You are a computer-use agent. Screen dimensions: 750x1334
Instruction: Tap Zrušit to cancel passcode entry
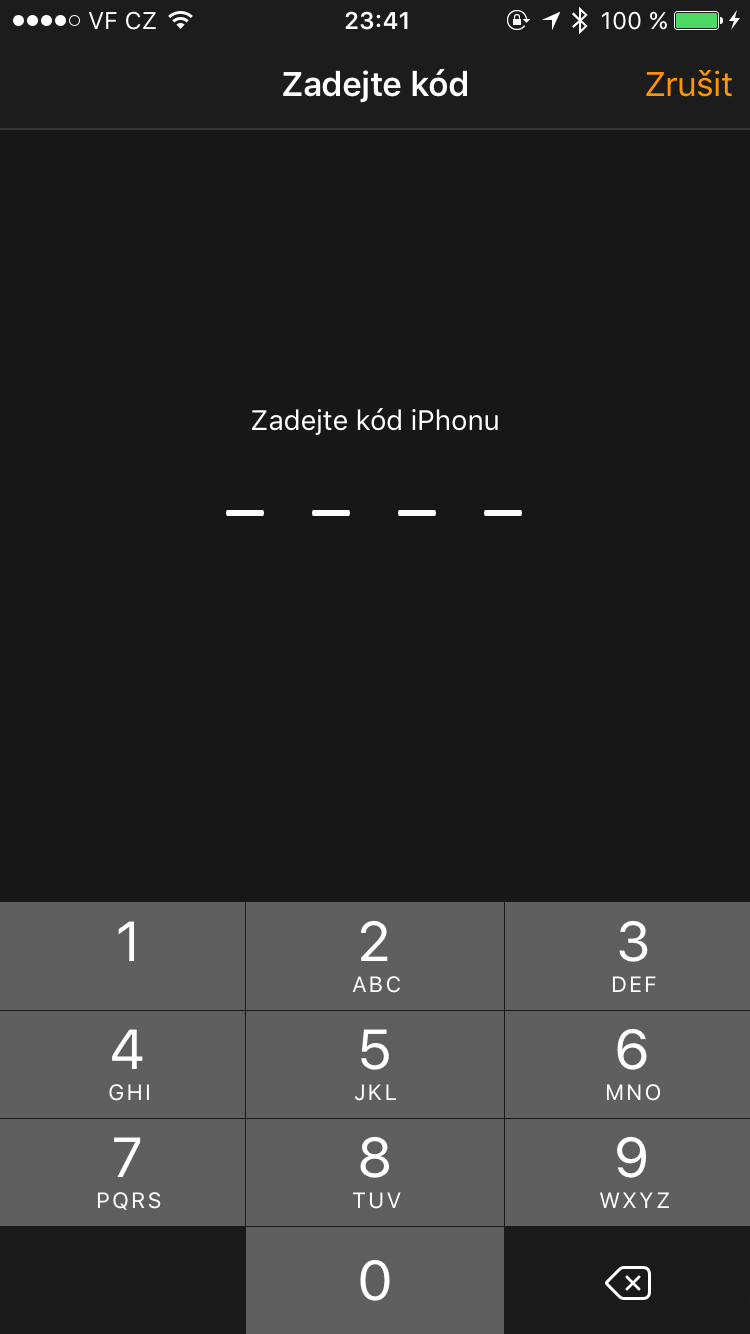688,84
